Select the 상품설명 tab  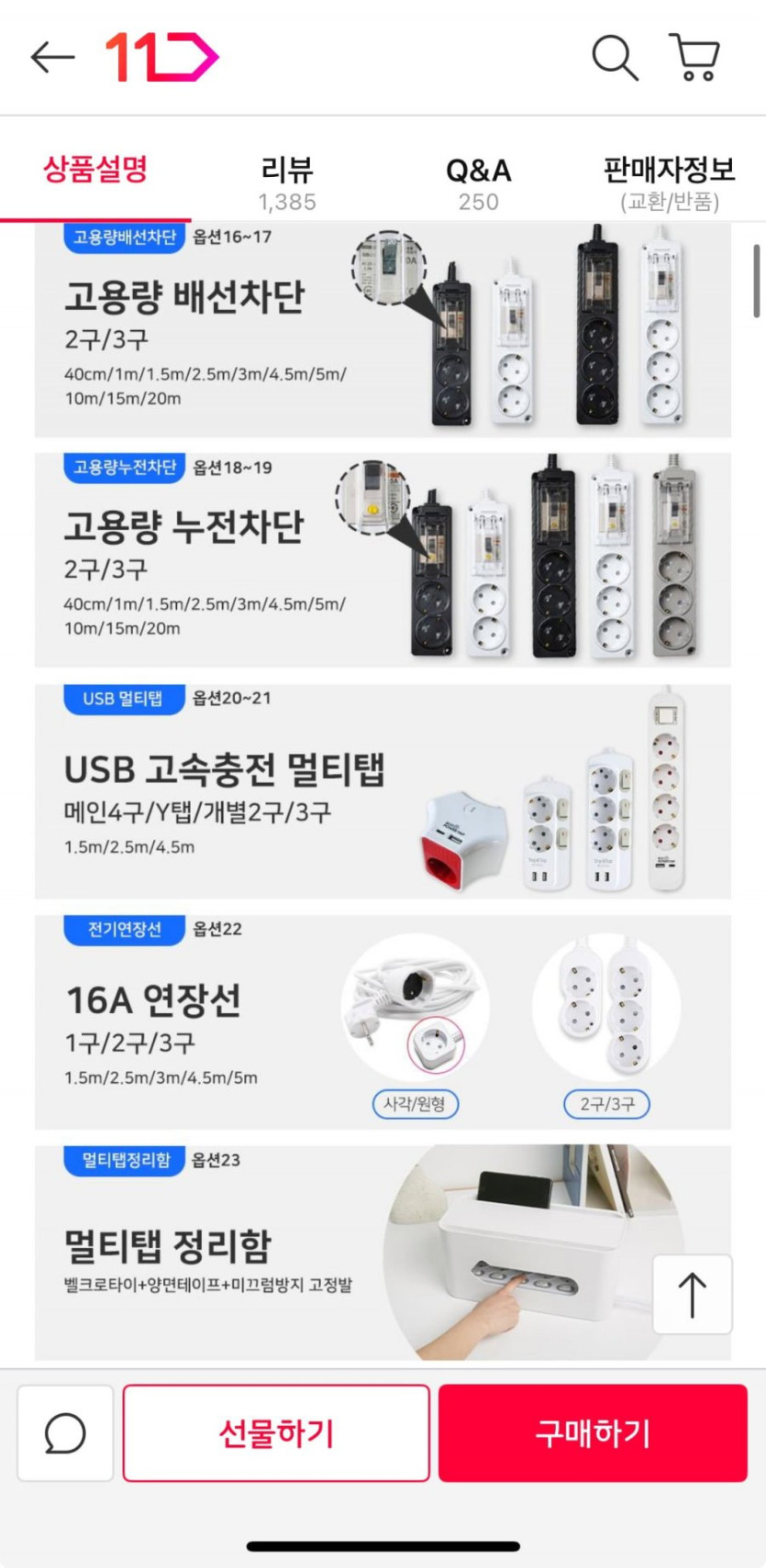pyautogui.click(x=95, y=171)
